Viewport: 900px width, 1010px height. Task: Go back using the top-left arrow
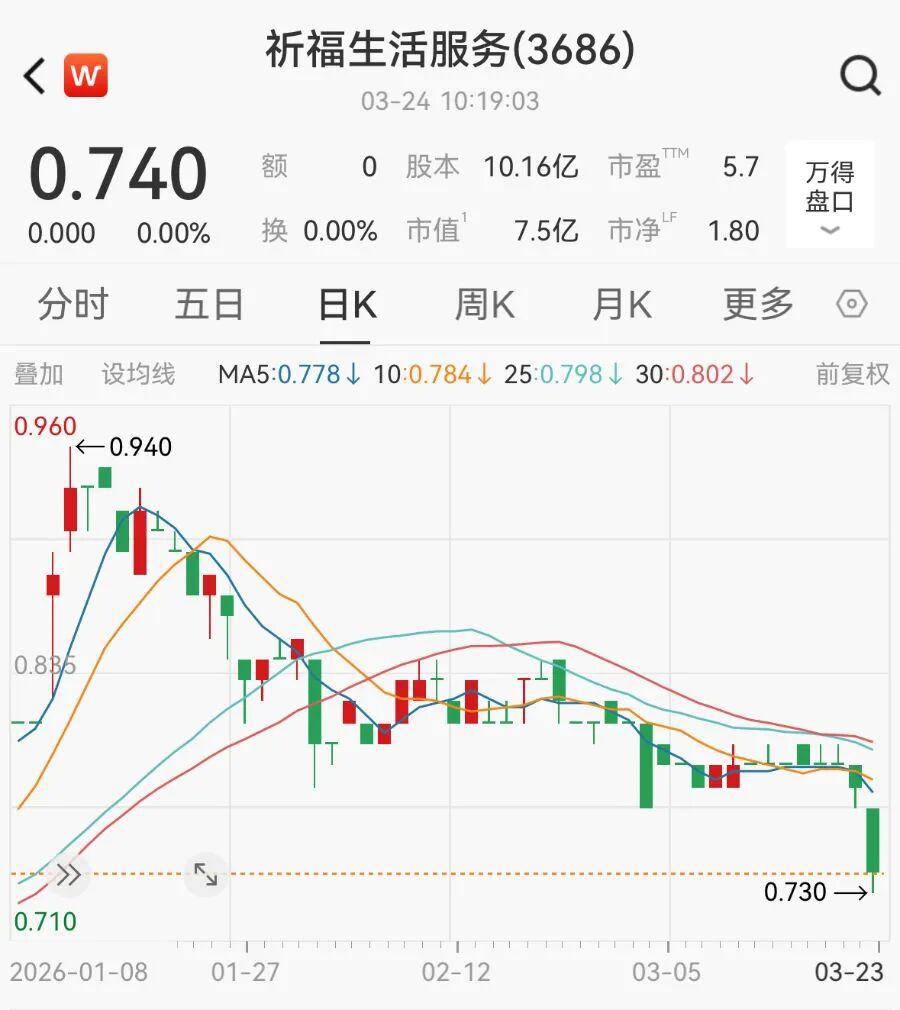pyautogui.click(x=35, y=76)
